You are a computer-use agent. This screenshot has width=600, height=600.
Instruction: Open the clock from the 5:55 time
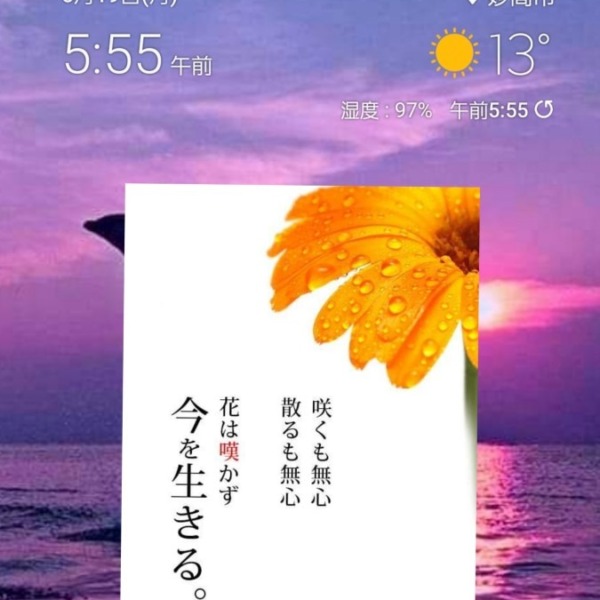[x=113, y=54]
